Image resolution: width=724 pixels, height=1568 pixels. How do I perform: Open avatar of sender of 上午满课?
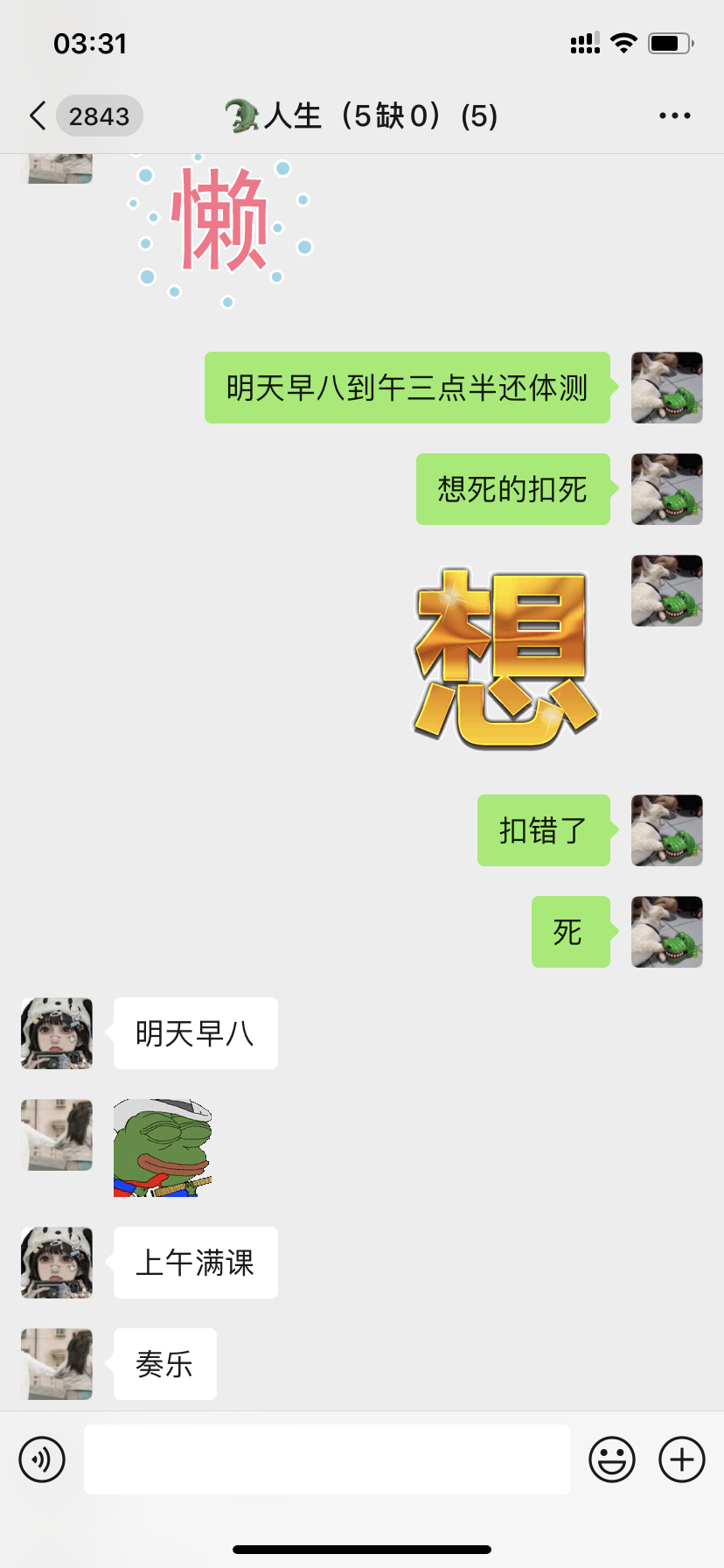[x=57, y=1262]
